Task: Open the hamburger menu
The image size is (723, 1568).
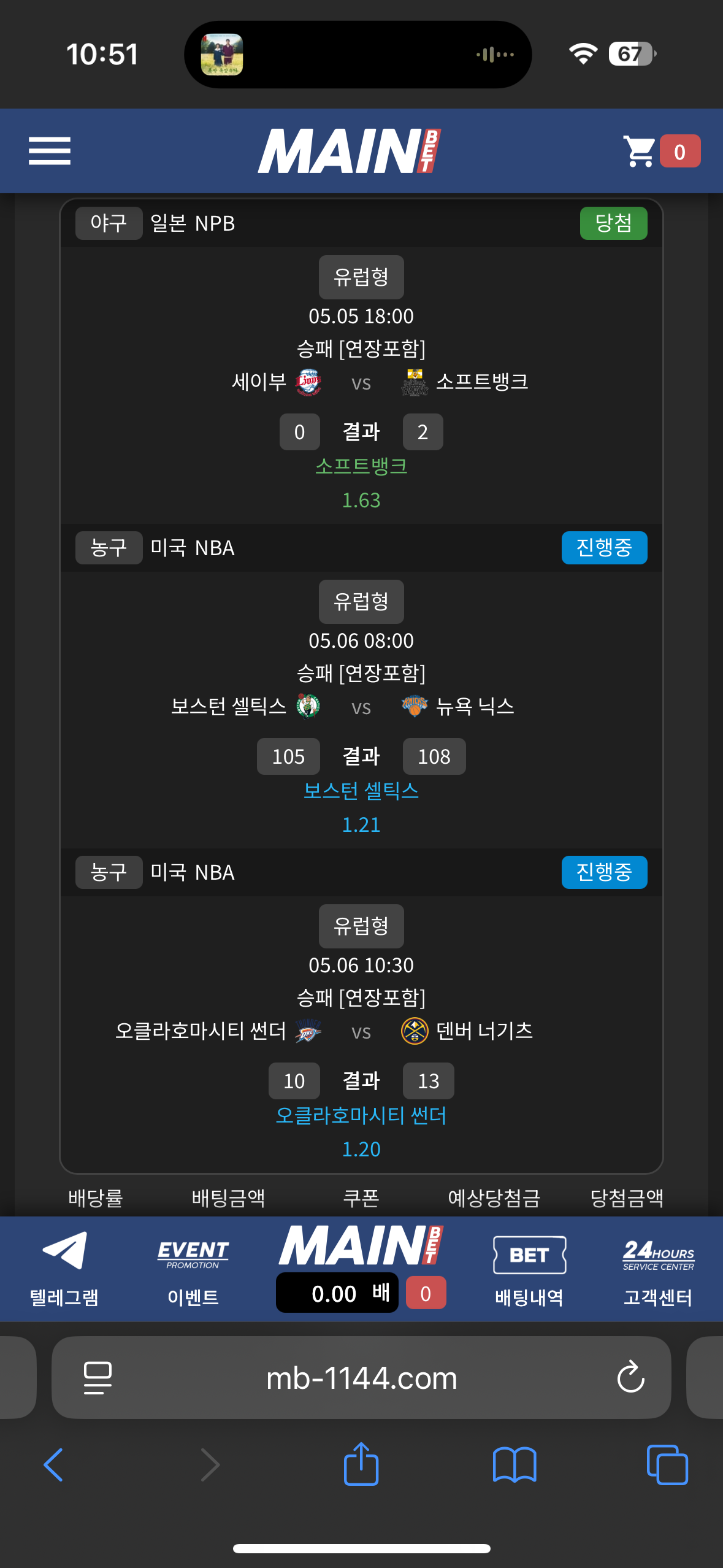Action: point(50,151)
